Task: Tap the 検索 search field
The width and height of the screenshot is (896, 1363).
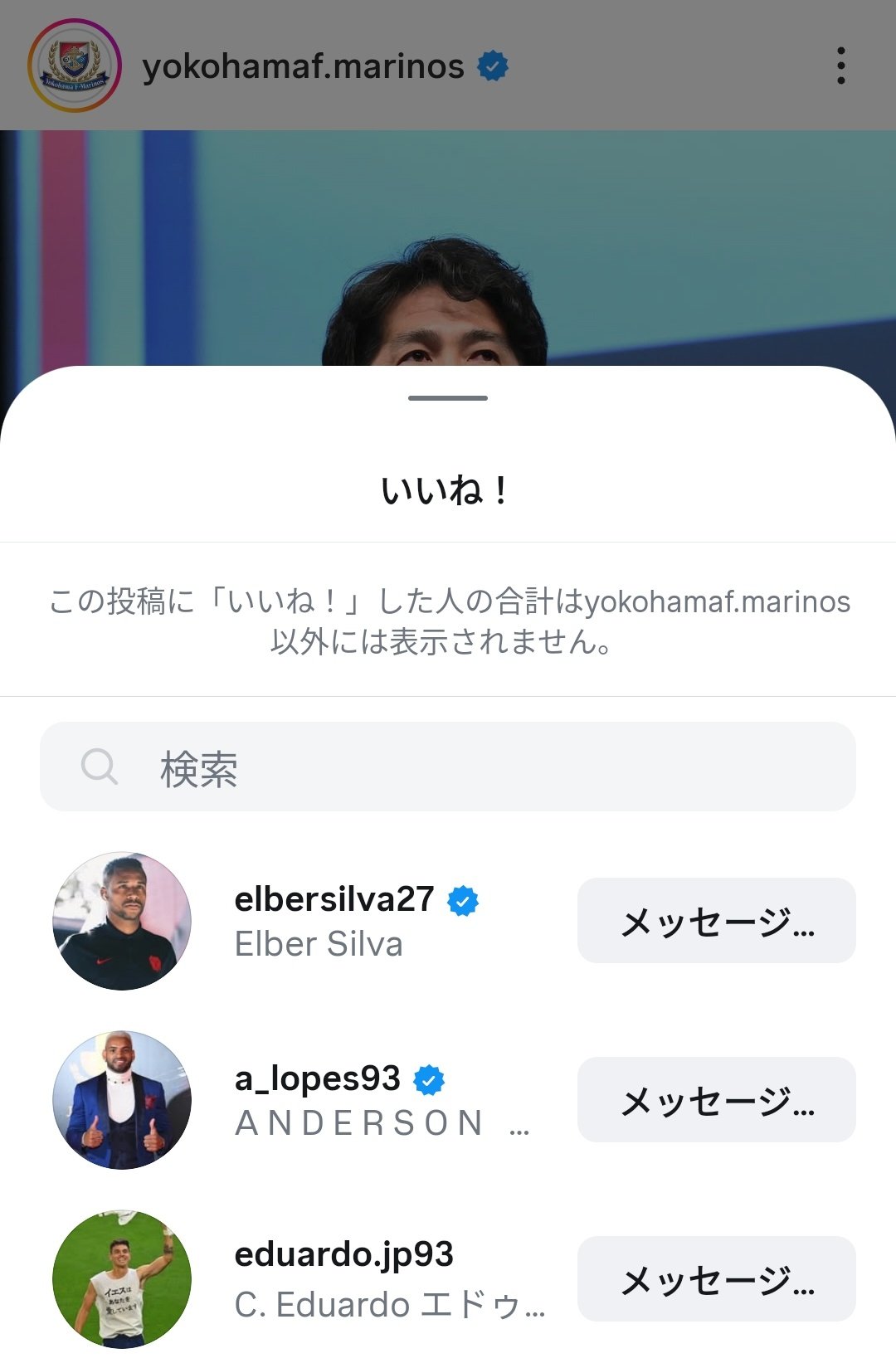Action: pos(448,767)
